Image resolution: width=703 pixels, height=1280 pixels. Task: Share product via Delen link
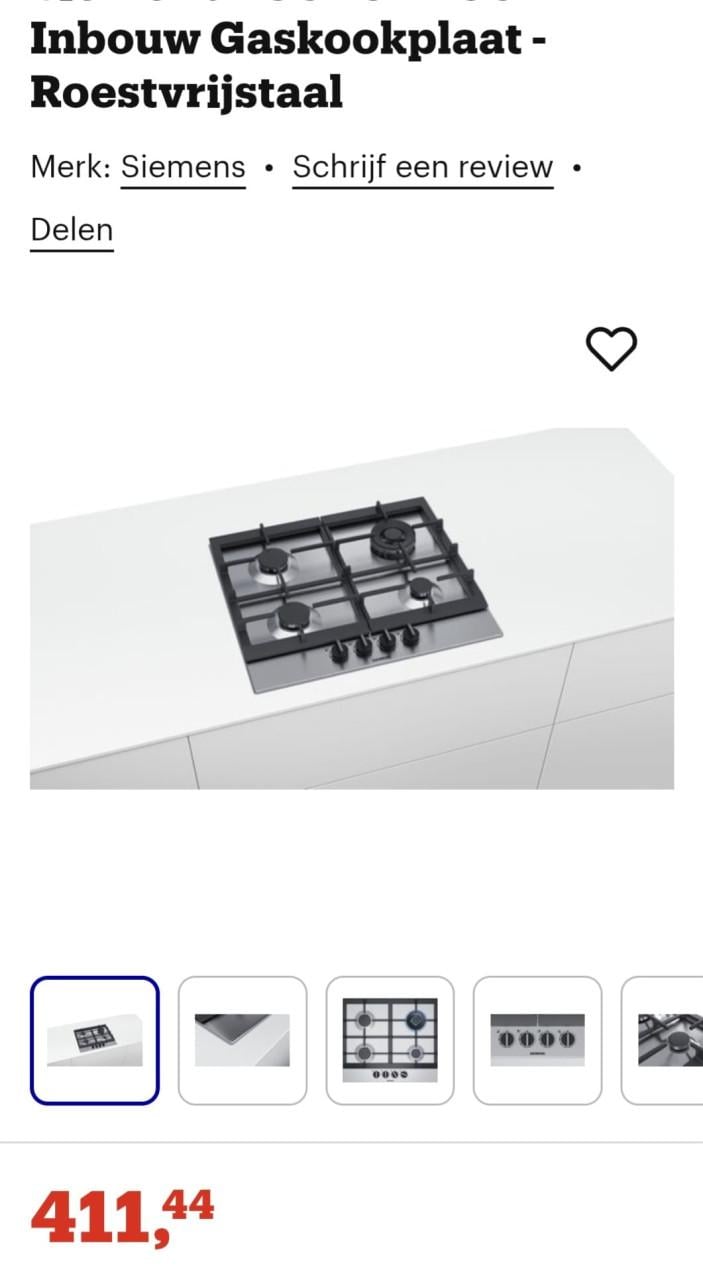[x=71, y=230]
